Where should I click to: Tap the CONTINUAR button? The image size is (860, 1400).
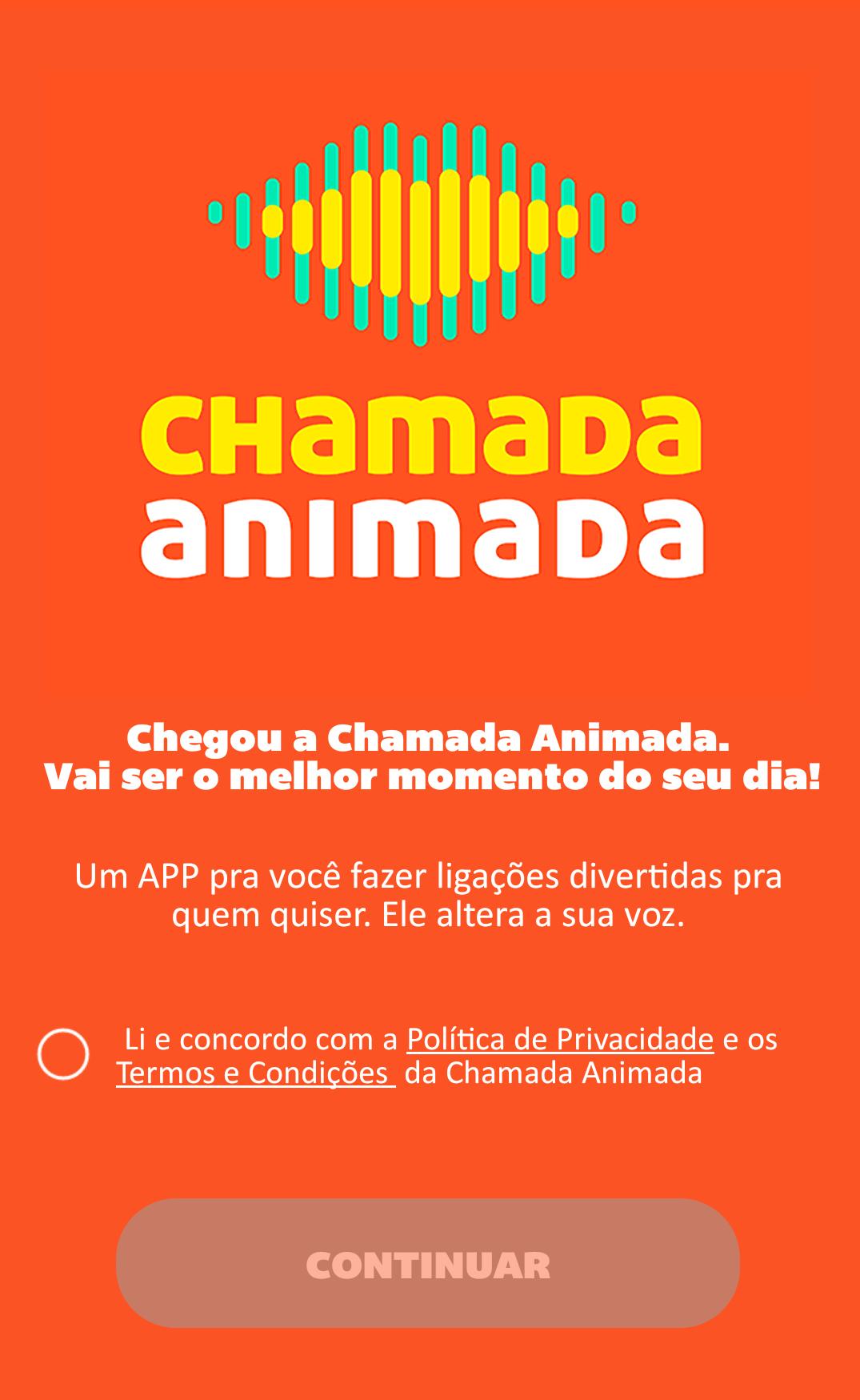click(x=428, y=1265)
